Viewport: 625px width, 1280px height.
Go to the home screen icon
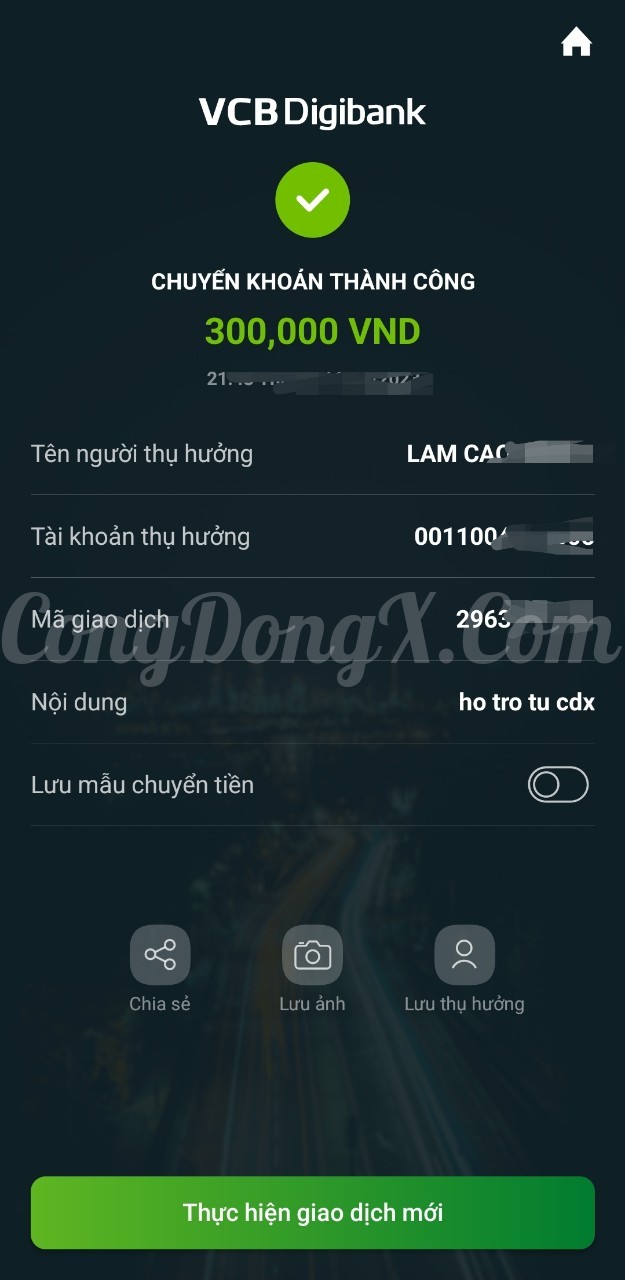[x=576, y=42]
